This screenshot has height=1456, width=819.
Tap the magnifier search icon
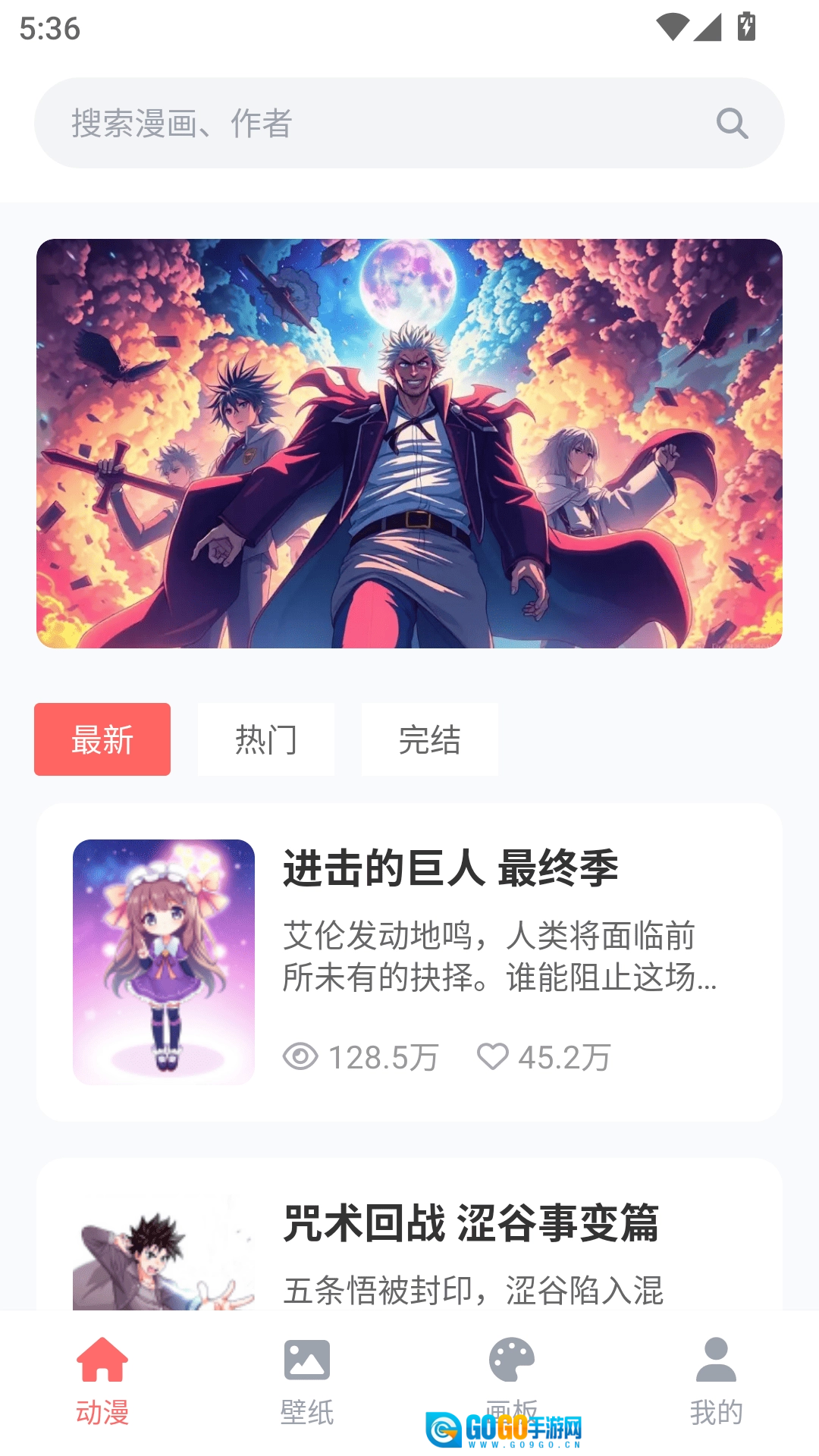[732, 123]
